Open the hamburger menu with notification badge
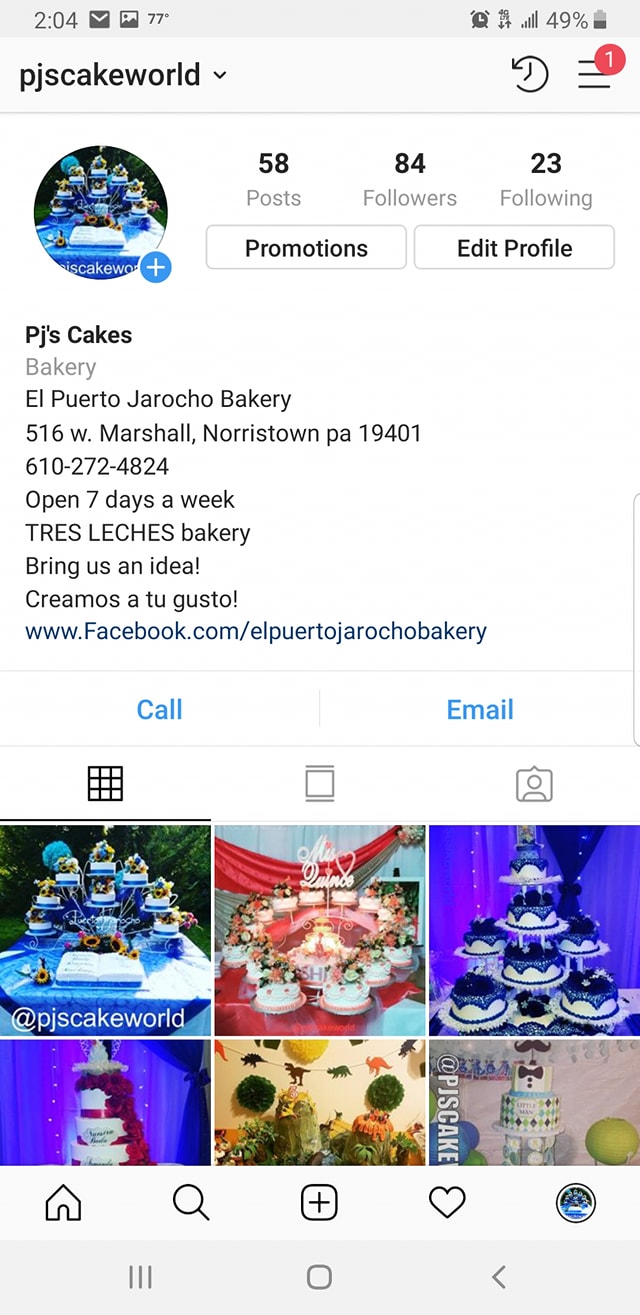This screenshot has height=1315, width=640. coord(594,74)
